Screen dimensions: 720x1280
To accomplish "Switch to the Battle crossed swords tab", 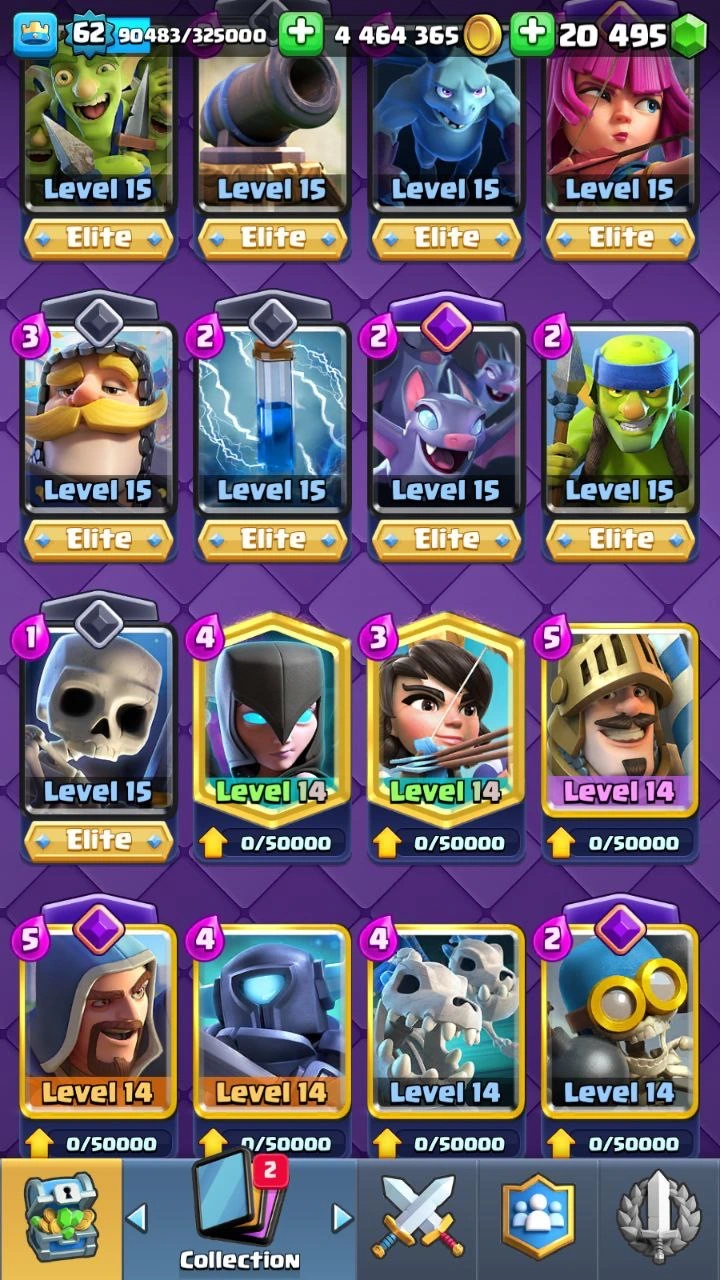I will [x=417, y=1218].
